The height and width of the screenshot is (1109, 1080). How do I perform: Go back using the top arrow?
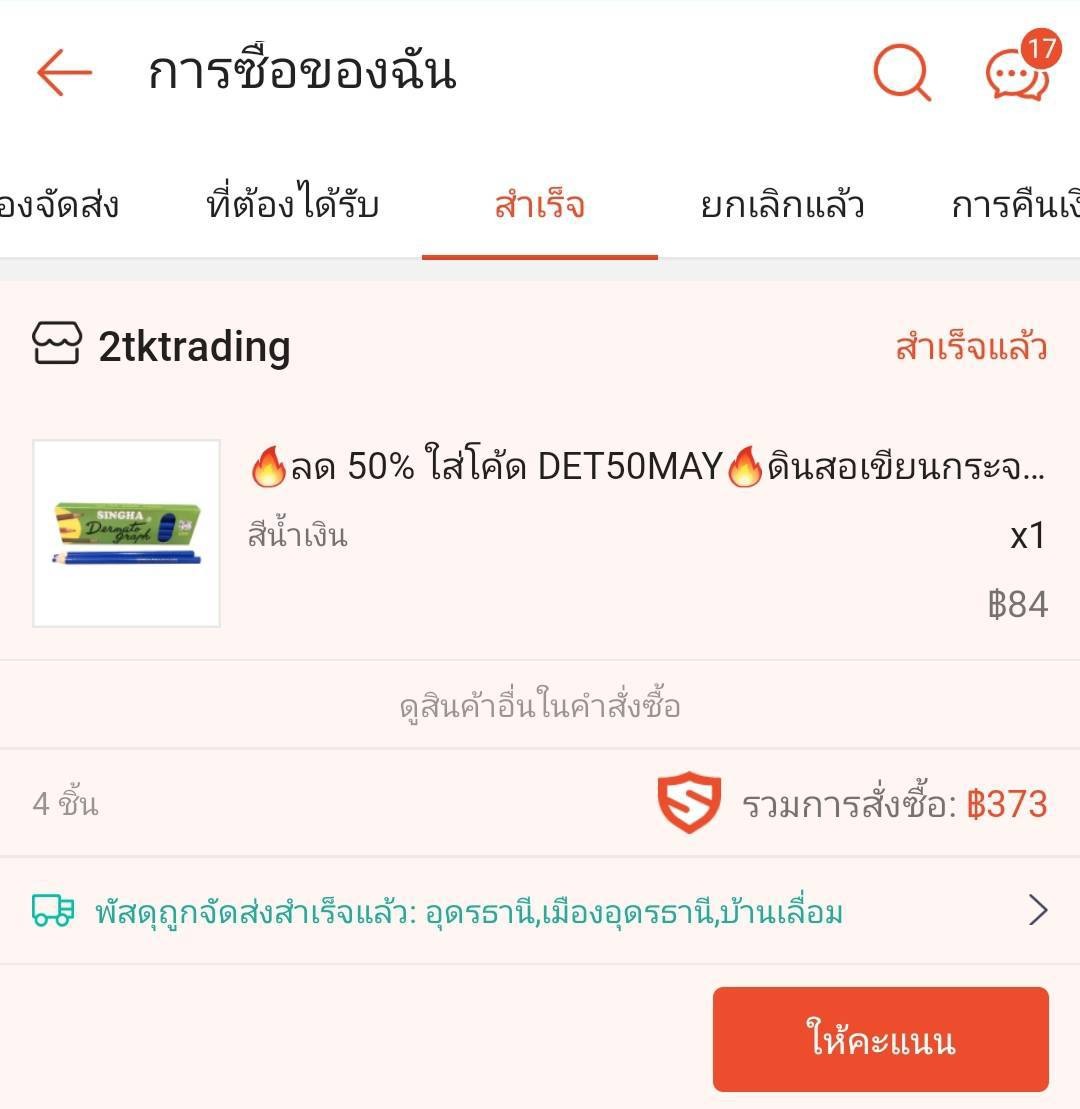point(64,73)
